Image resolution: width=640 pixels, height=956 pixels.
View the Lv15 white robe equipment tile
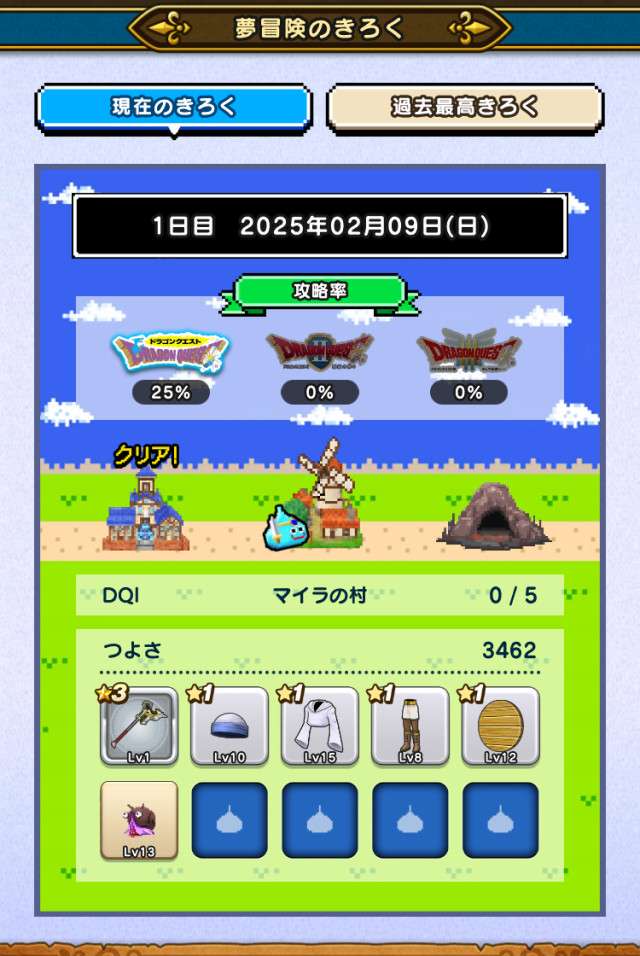(x=320, y=726)
